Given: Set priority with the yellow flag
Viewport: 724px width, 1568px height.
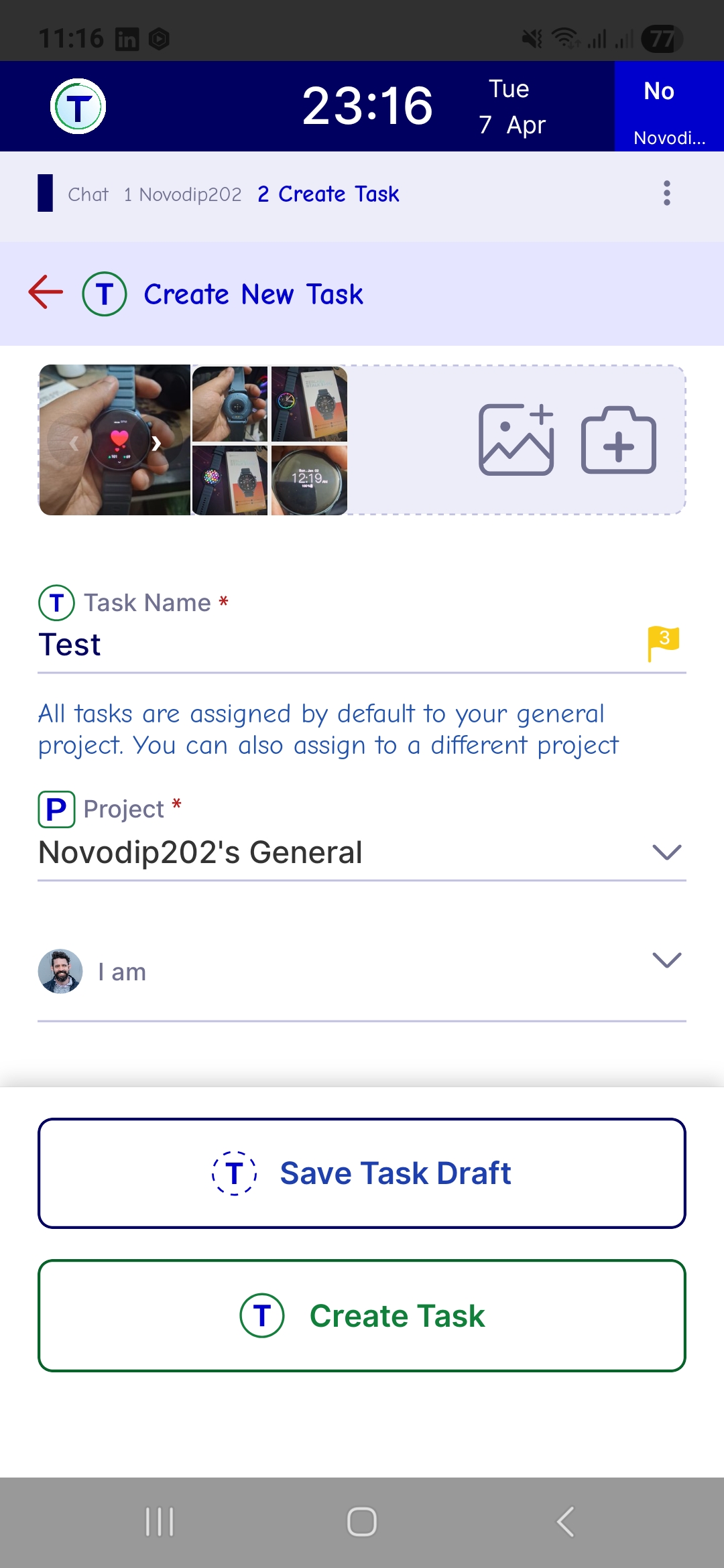Looking at the screenshot, I should tap(663, 643).
